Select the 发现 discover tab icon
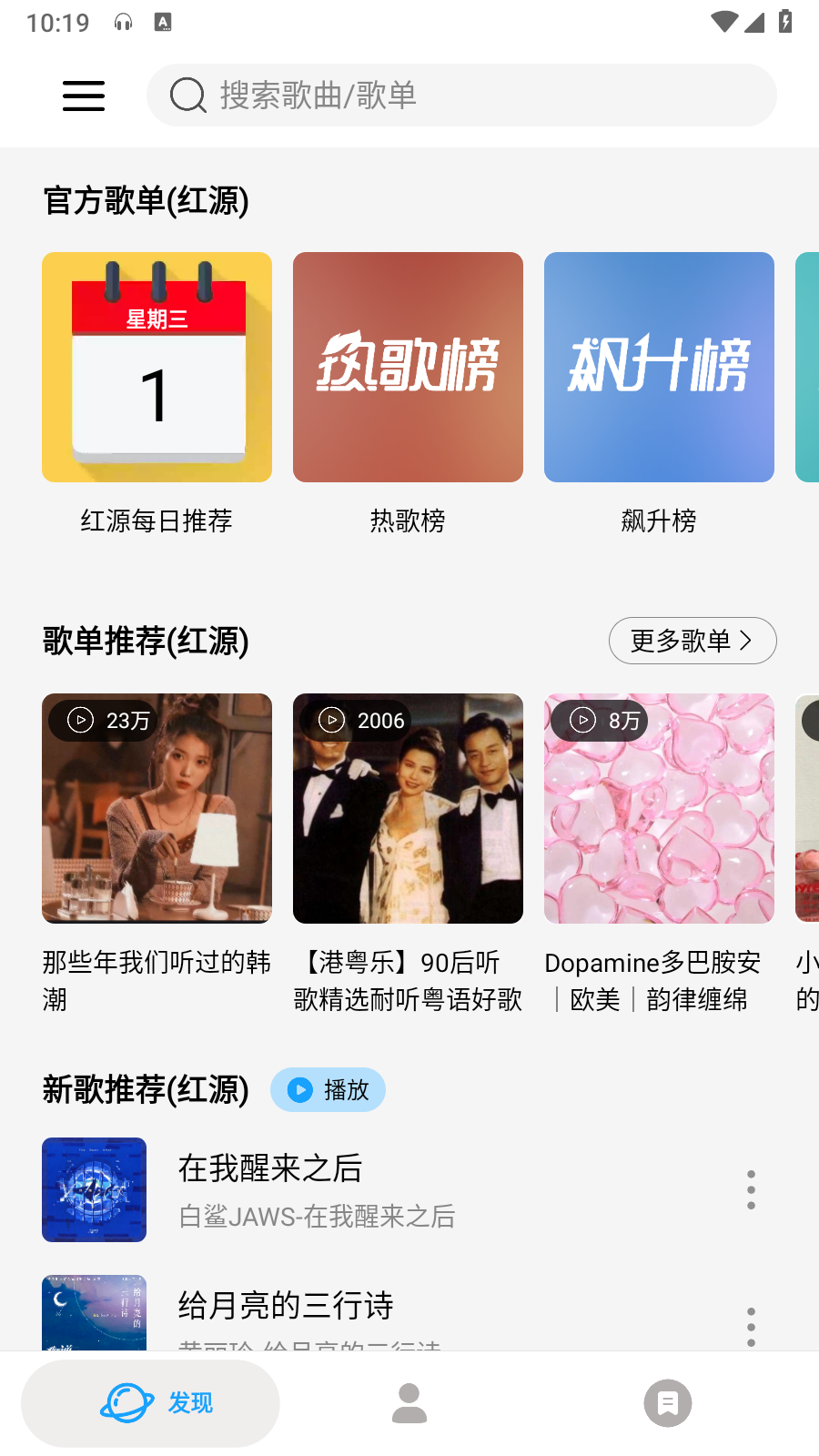Image resolution: width=819 pixels, height=1456 pixels. (x=126, y=1403)
